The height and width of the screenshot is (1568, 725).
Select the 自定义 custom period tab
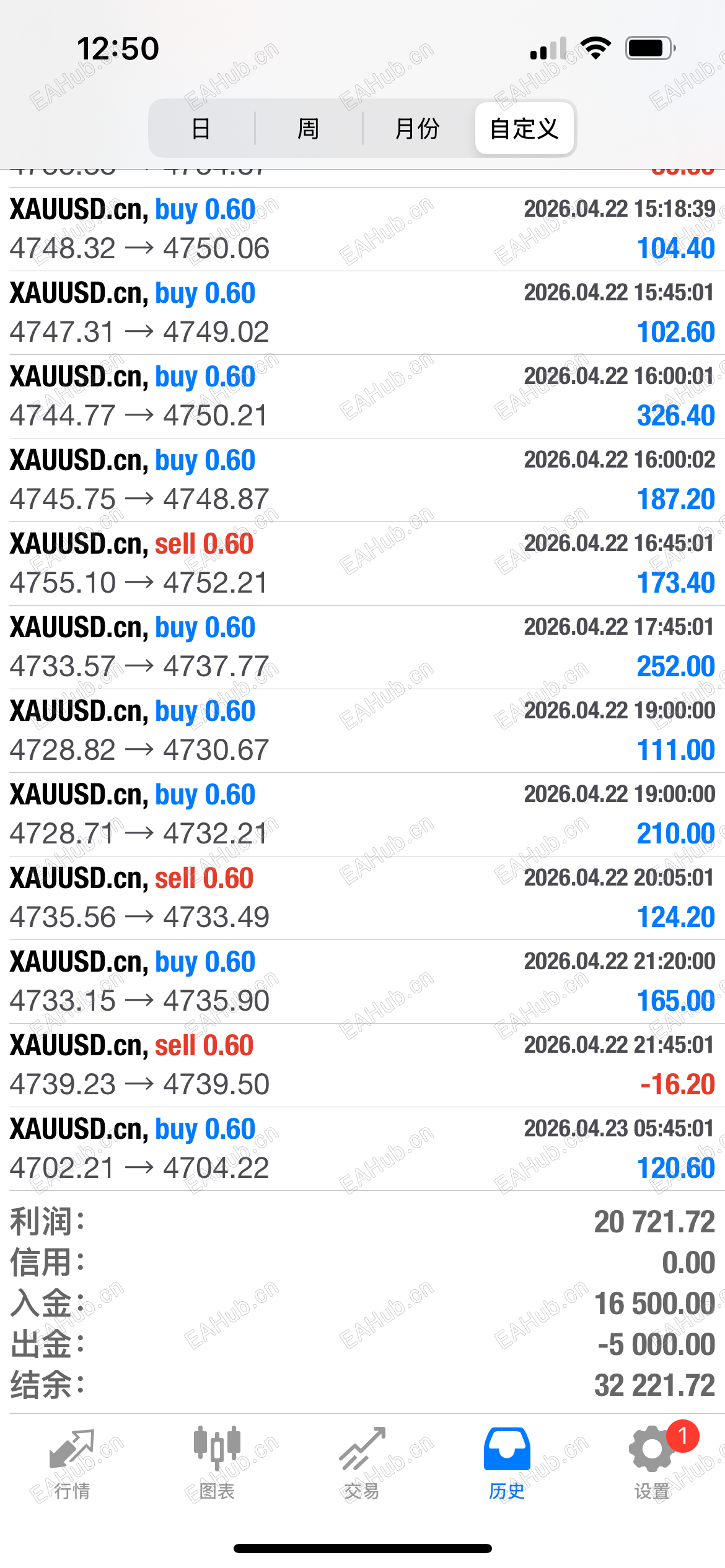pyautogui.click(x=524, y=129)
